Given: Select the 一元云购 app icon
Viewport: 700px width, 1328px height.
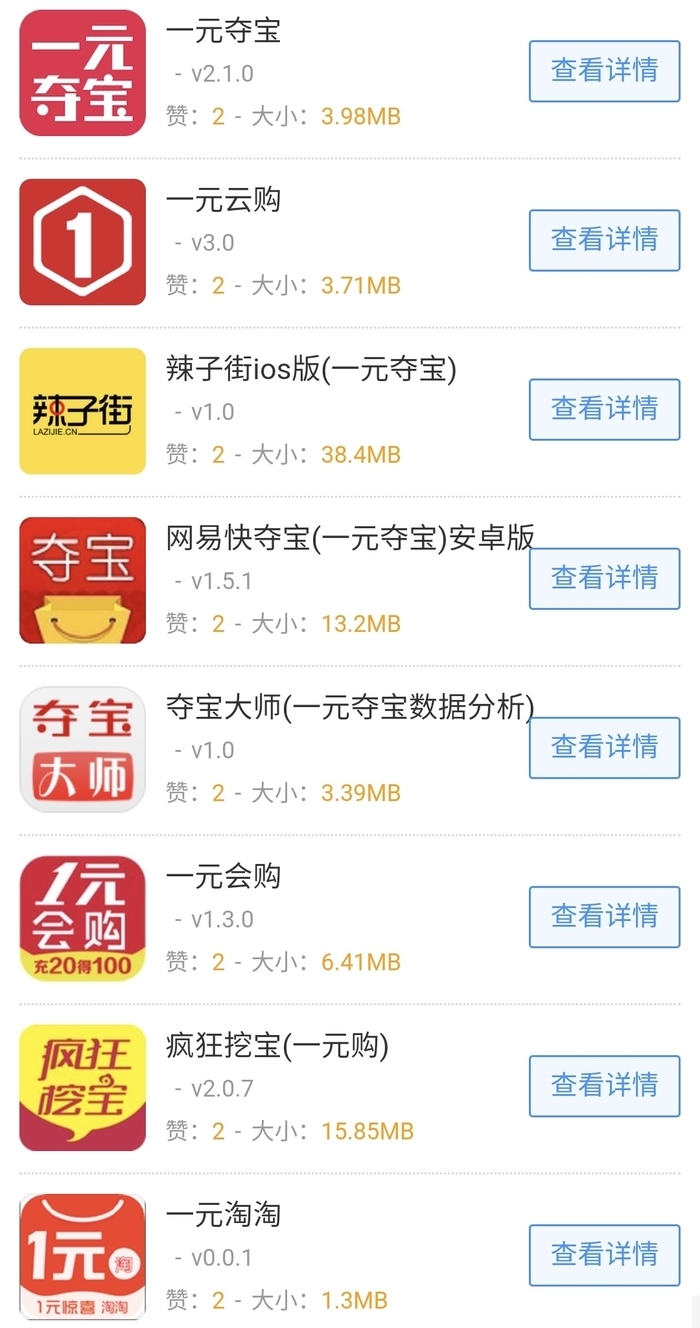Looking at the screenshot, I should (x=83, y=242).
